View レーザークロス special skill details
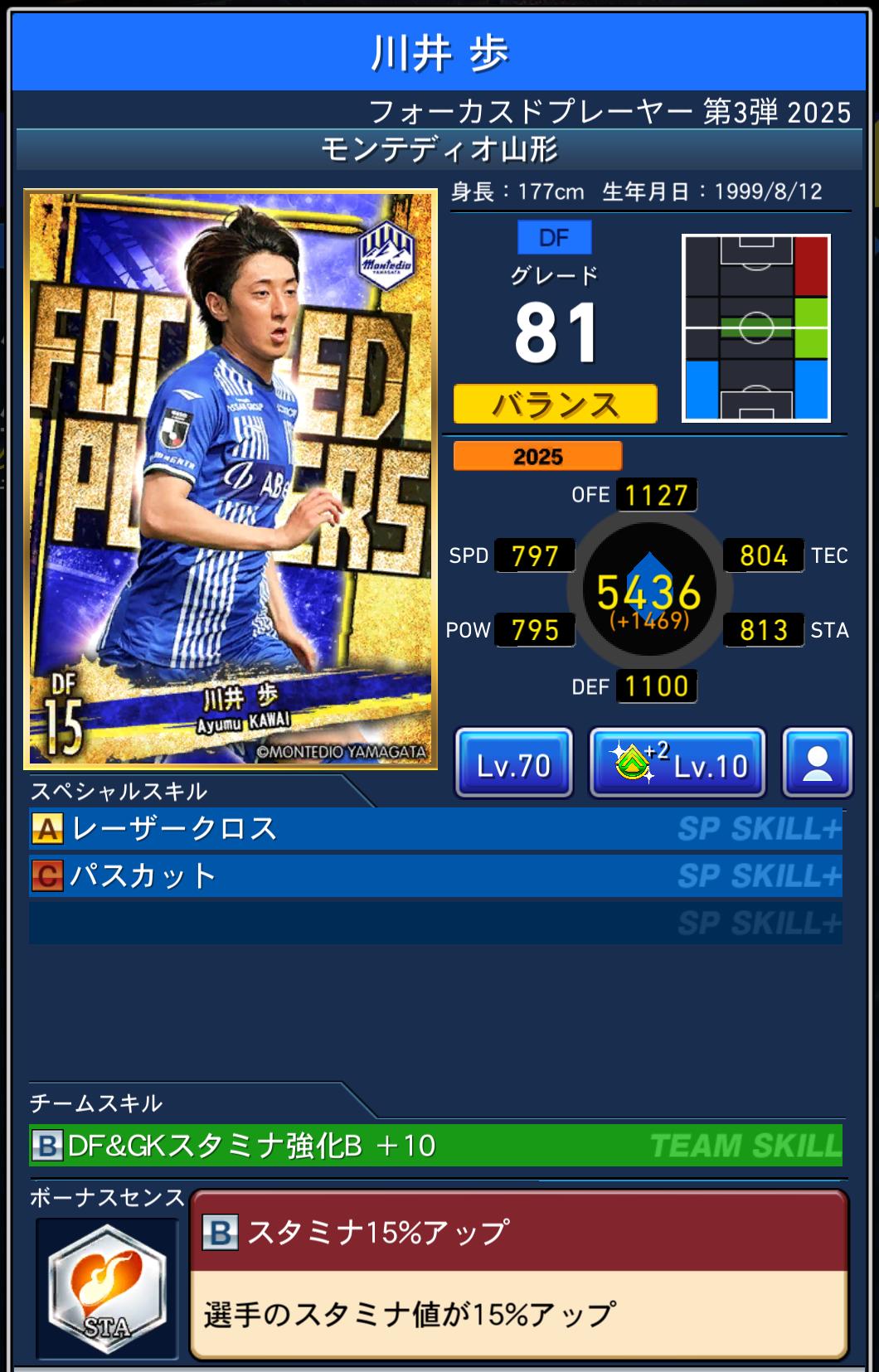This screenshot has width=879, height=1372. pos(435,828)
